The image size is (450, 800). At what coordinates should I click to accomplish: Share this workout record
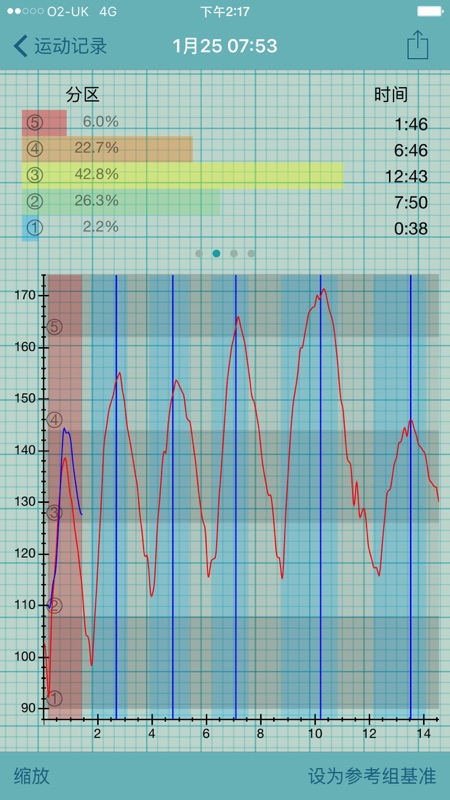click(x=417, y=45)
